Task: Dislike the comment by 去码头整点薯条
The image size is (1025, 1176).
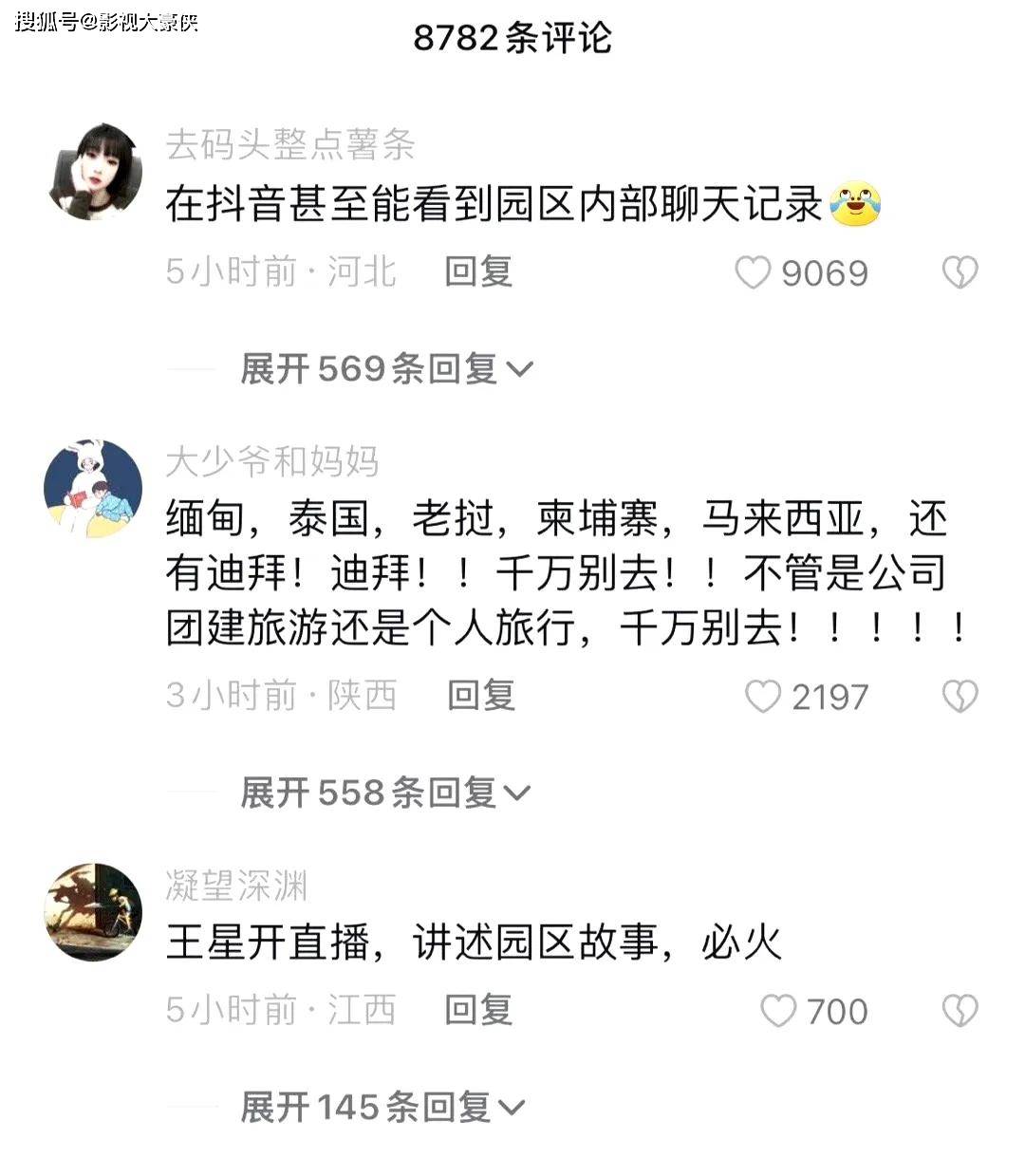Action: (x=960, y=273)
